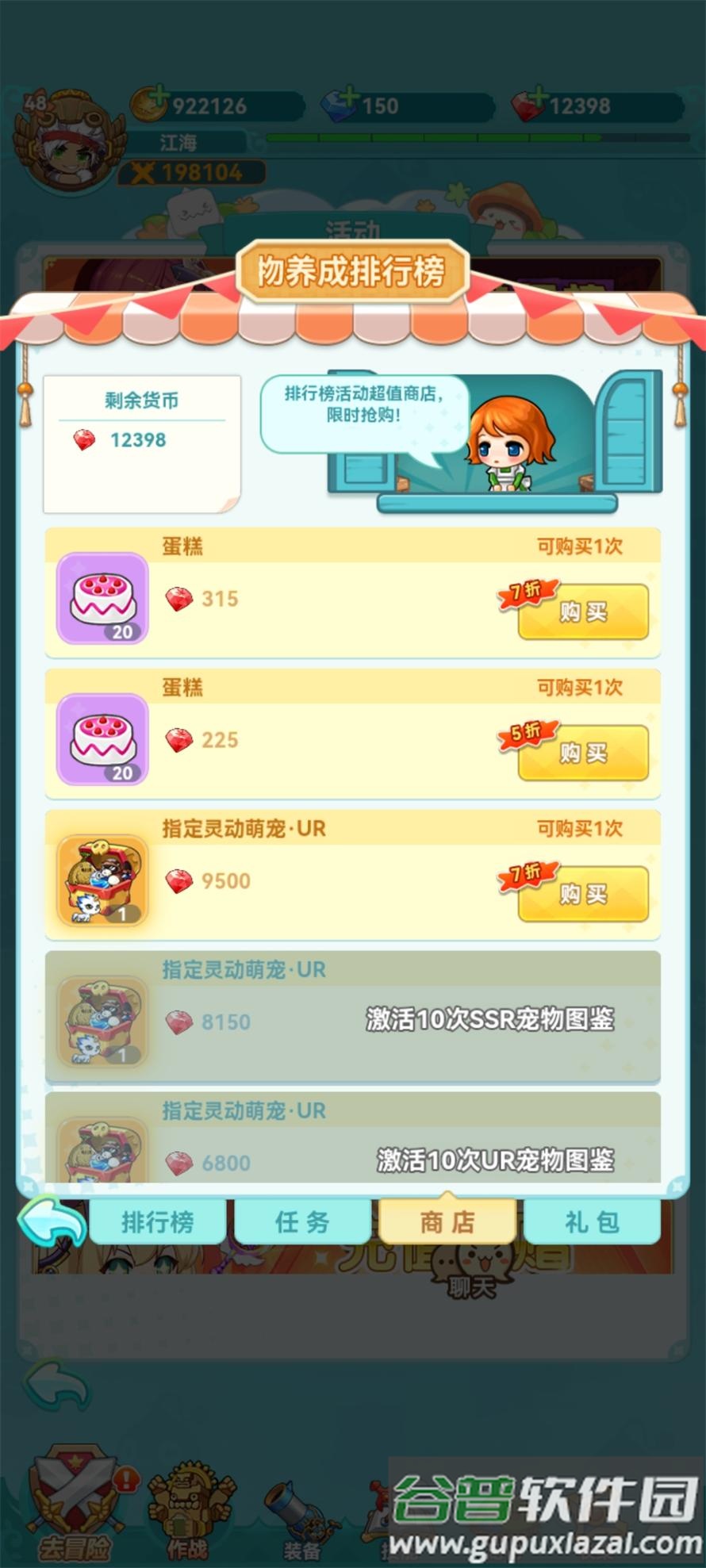This screenshot has width=706, height=1568.
Task: Switch to the 礼包 tab
Action: coord(592,1222)
